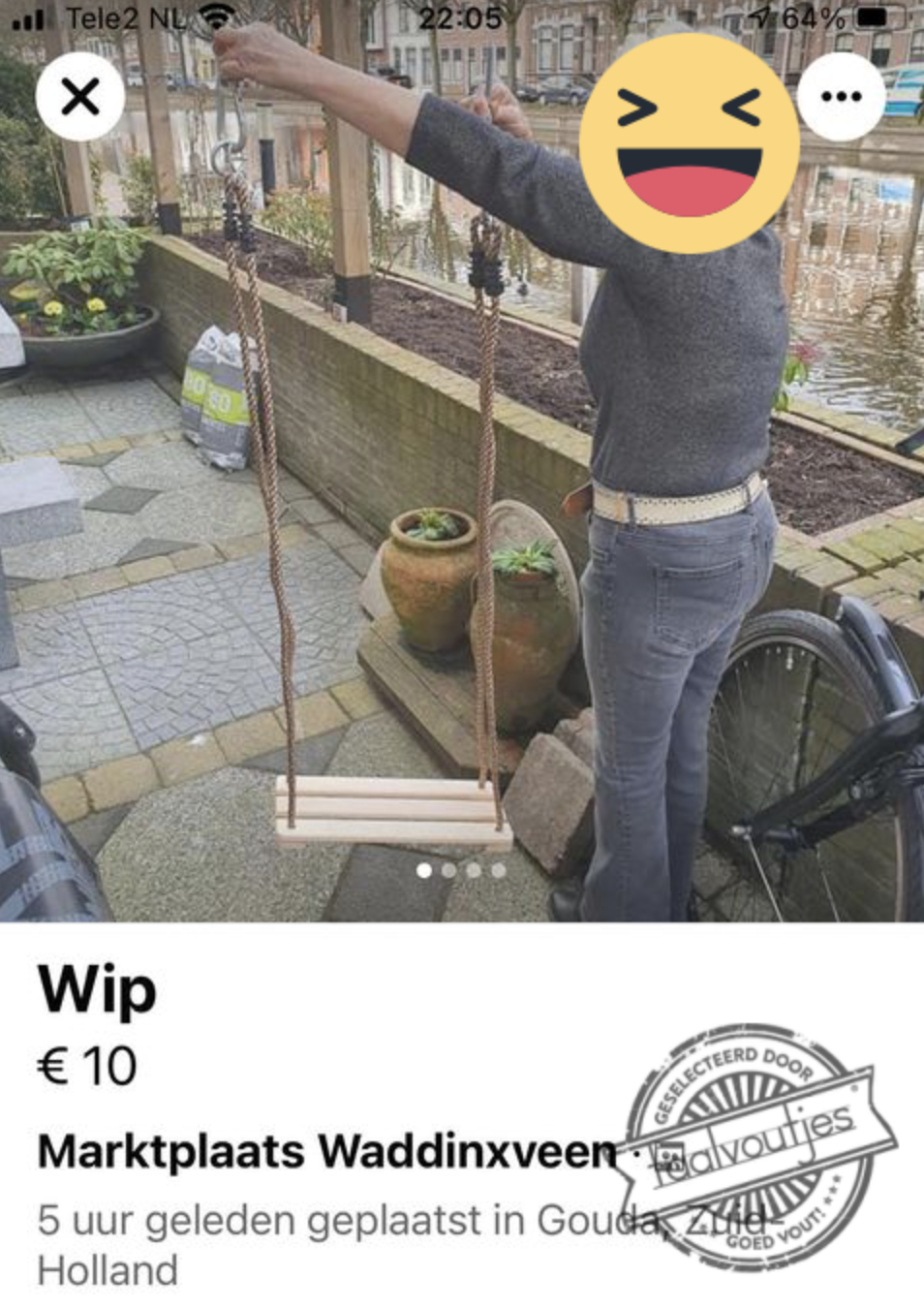Open more options via the ellipsis button

(839, 97)
